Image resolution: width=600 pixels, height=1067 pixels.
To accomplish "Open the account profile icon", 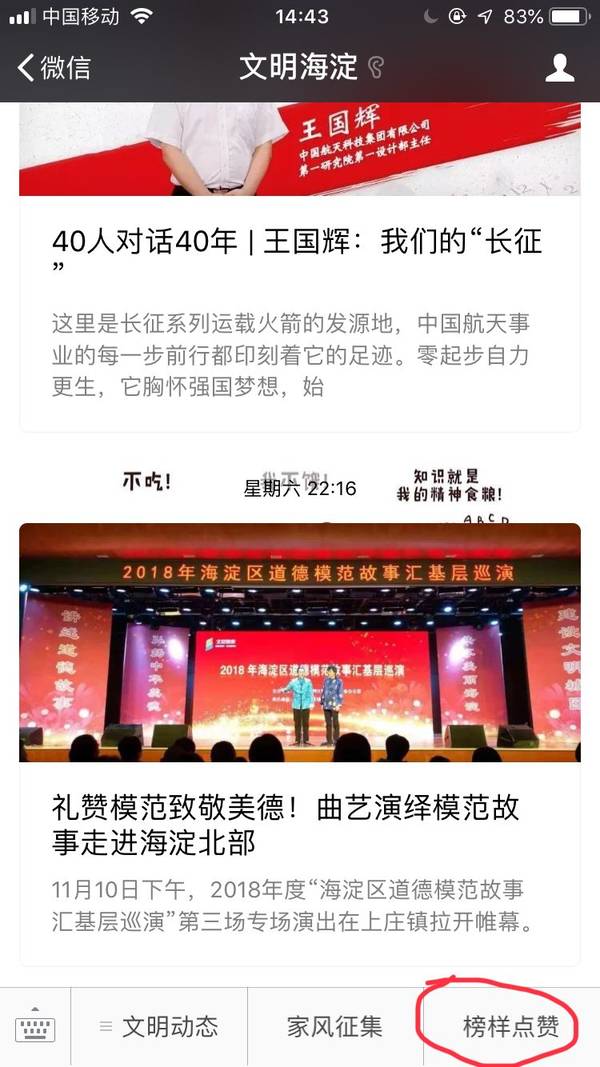I will 559,68.
